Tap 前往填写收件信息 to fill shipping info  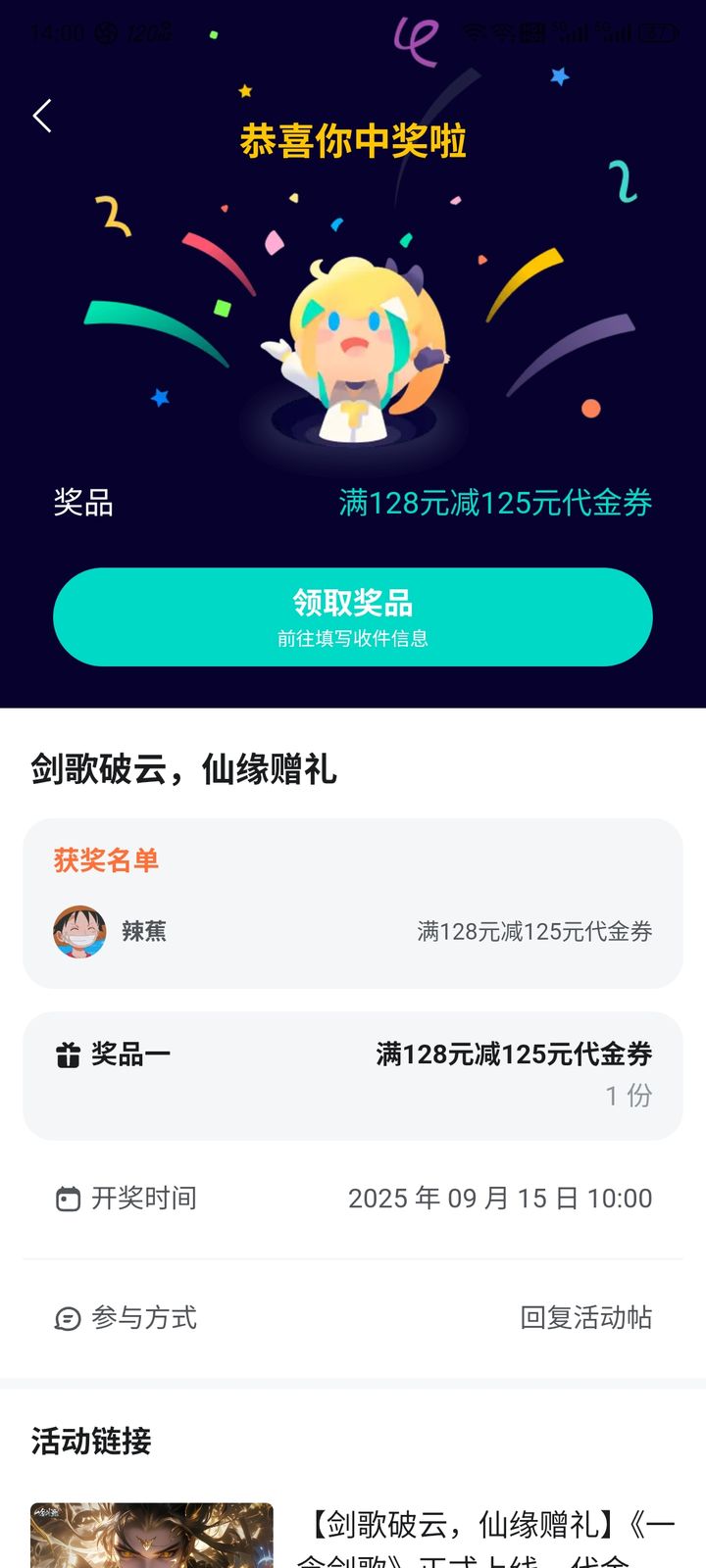[353, 638]
